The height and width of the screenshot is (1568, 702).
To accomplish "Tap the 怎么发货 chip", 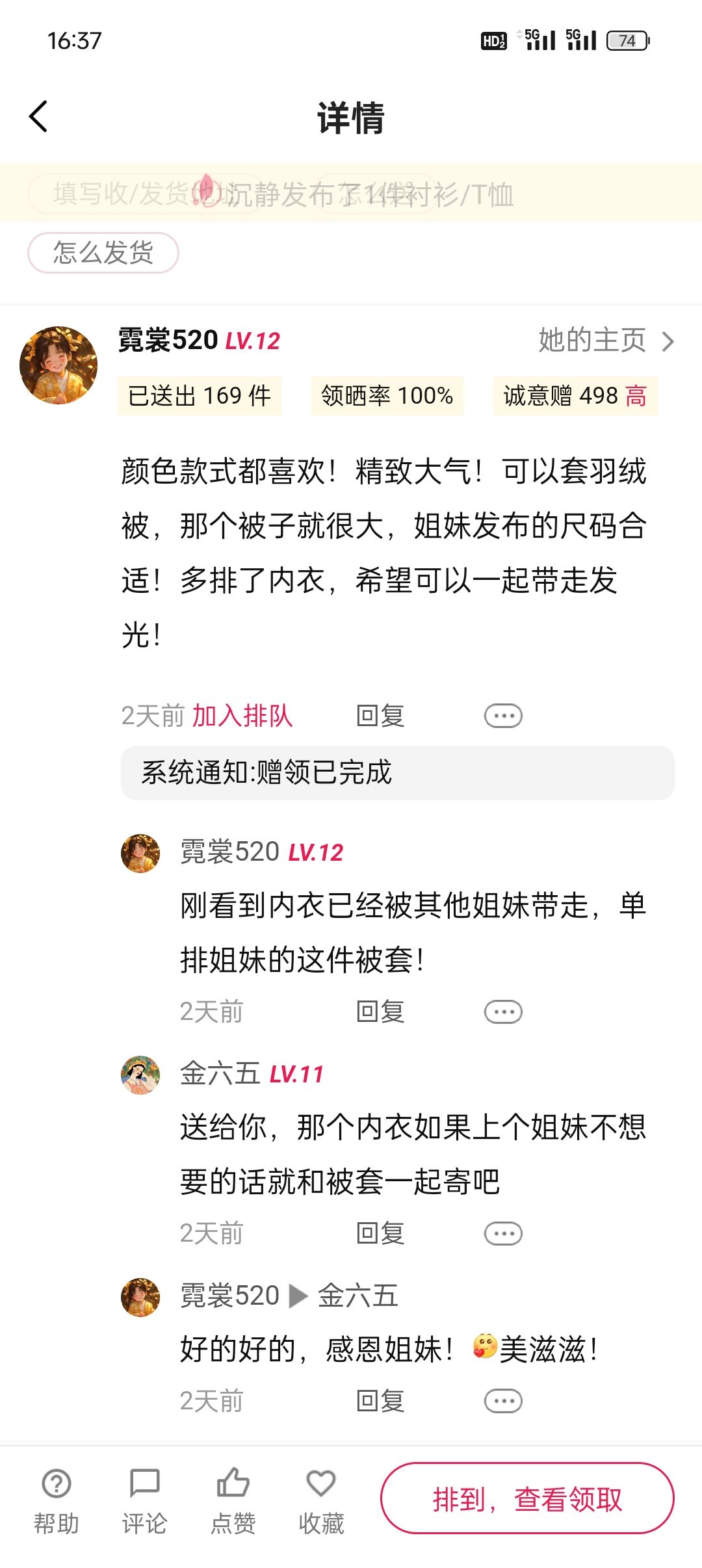I will tap(103, 253).
